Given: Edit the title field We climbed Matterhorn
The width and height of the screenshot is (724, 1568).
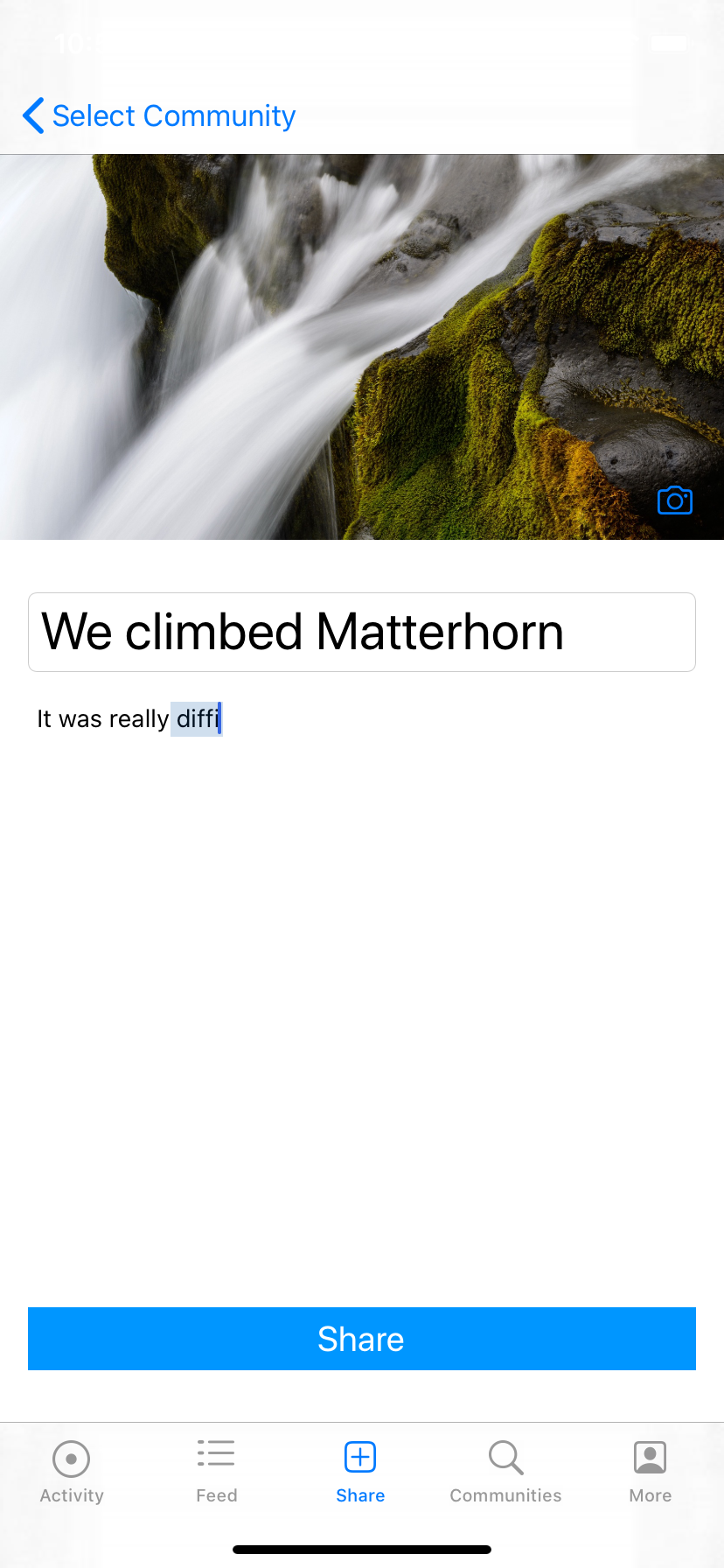Looking at the screenshot, I should click(361, 632).
